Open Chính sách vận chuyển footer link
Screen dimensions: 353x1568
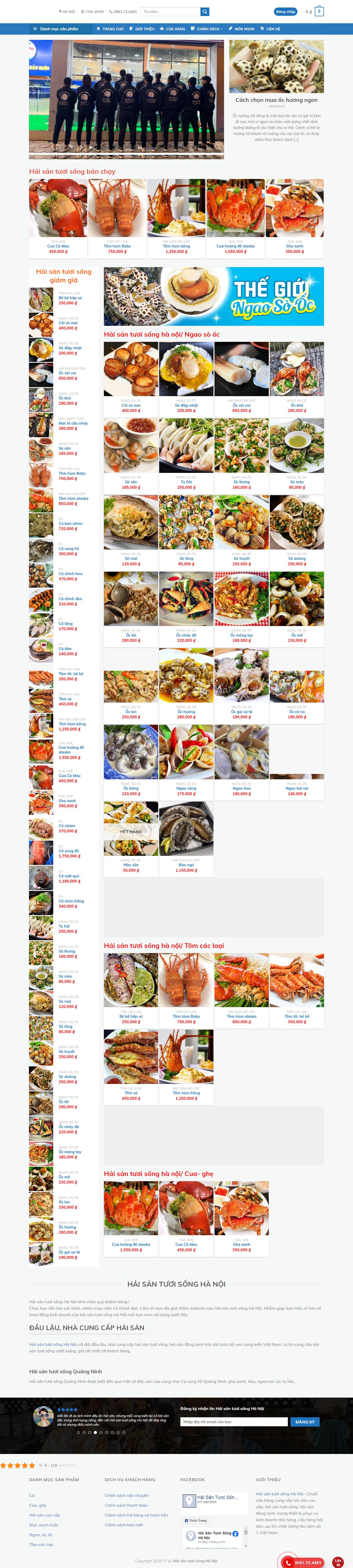(127, 1495)
